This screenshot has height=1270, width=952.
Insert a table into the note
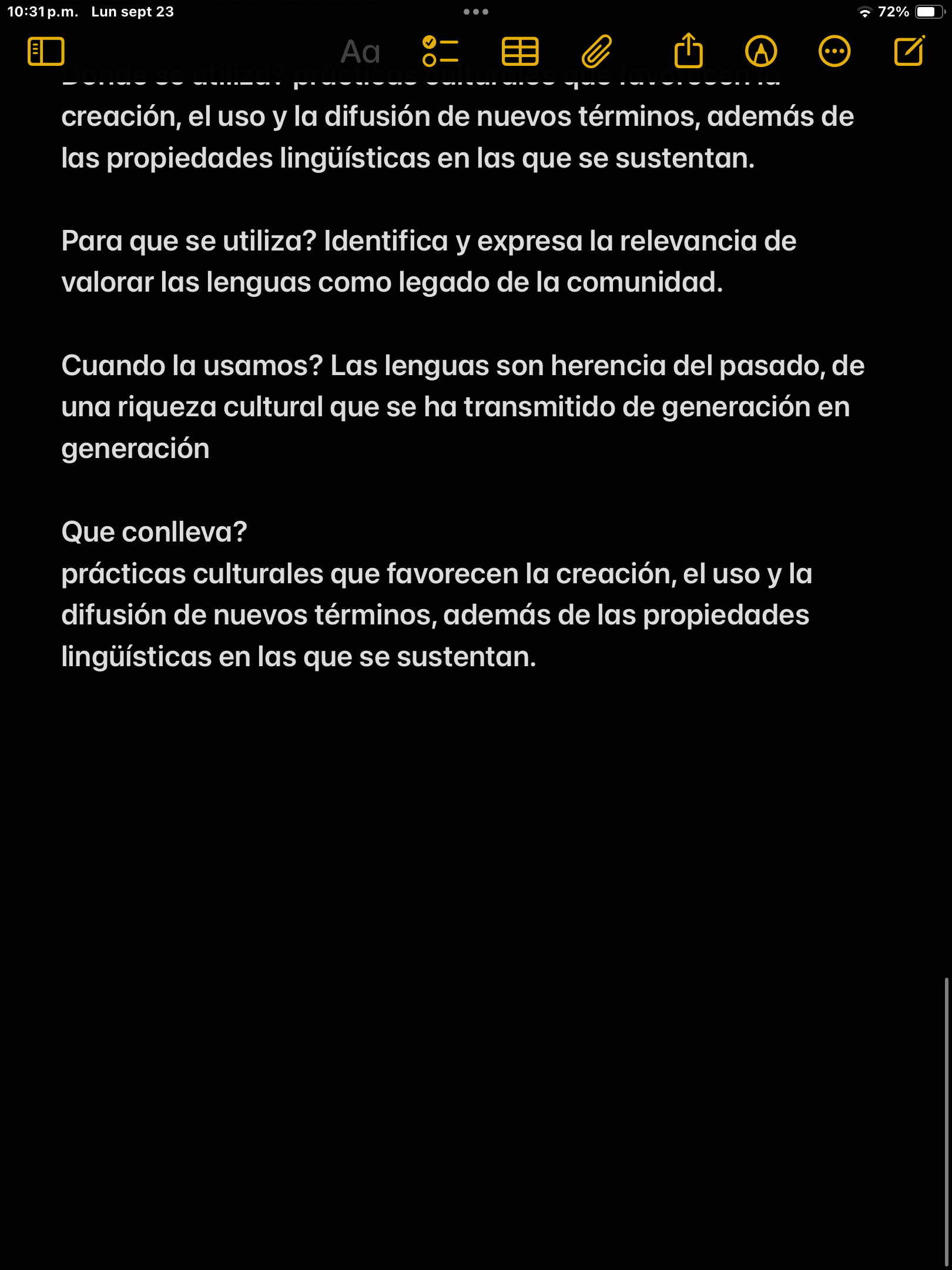point(520,52)
